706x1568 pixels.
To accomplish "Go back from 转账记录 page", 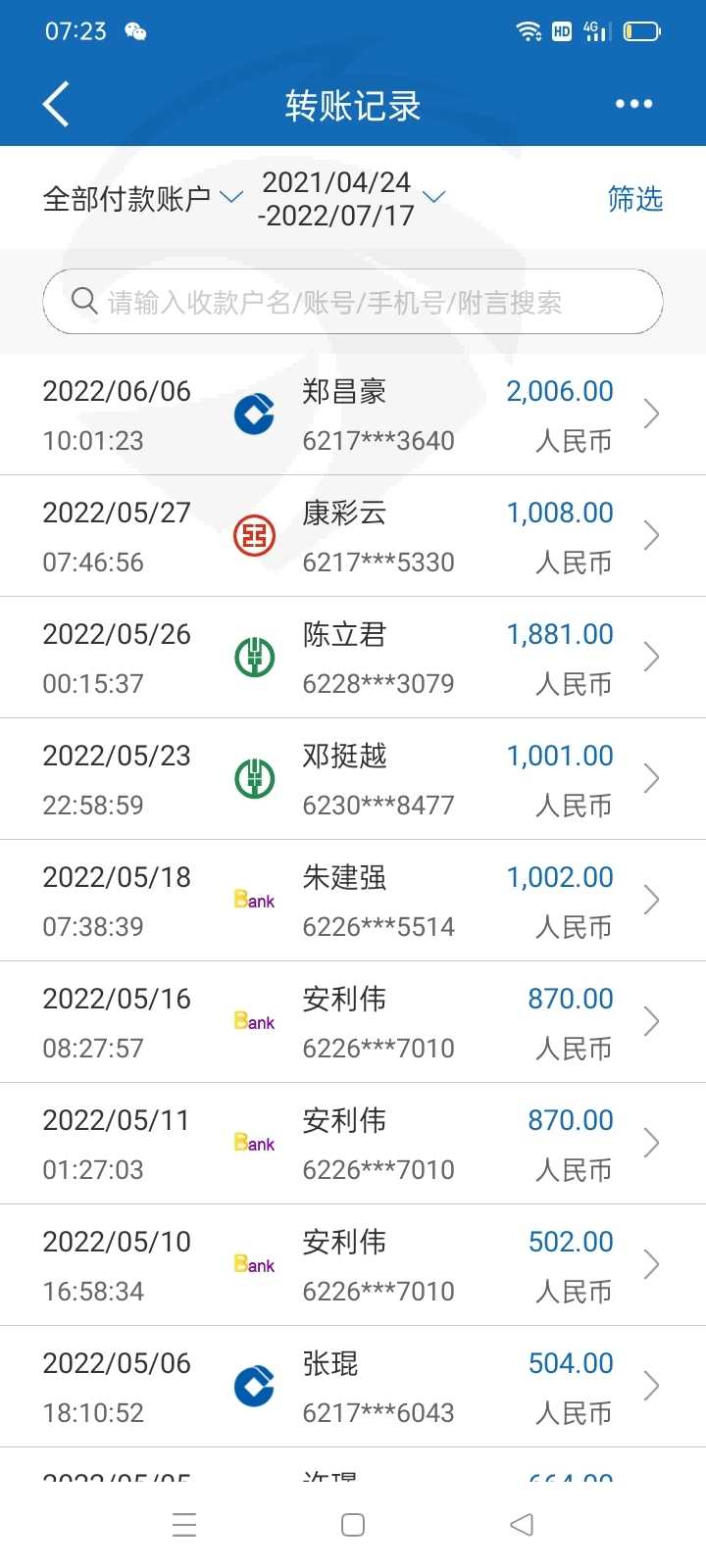I will pos(57,105).
